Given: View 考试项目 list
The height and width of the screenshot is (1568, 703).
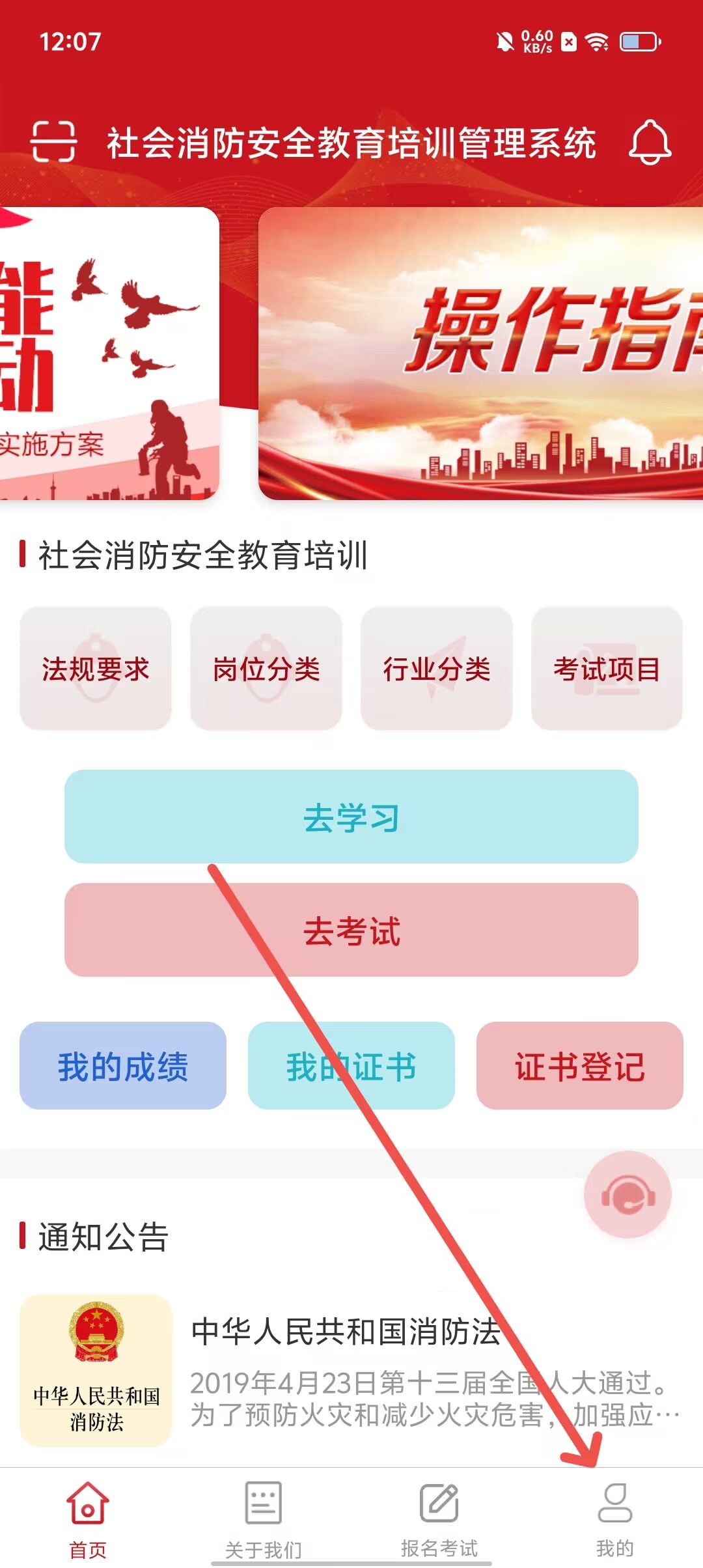Looking at the screenshot, I should point(607,669).
